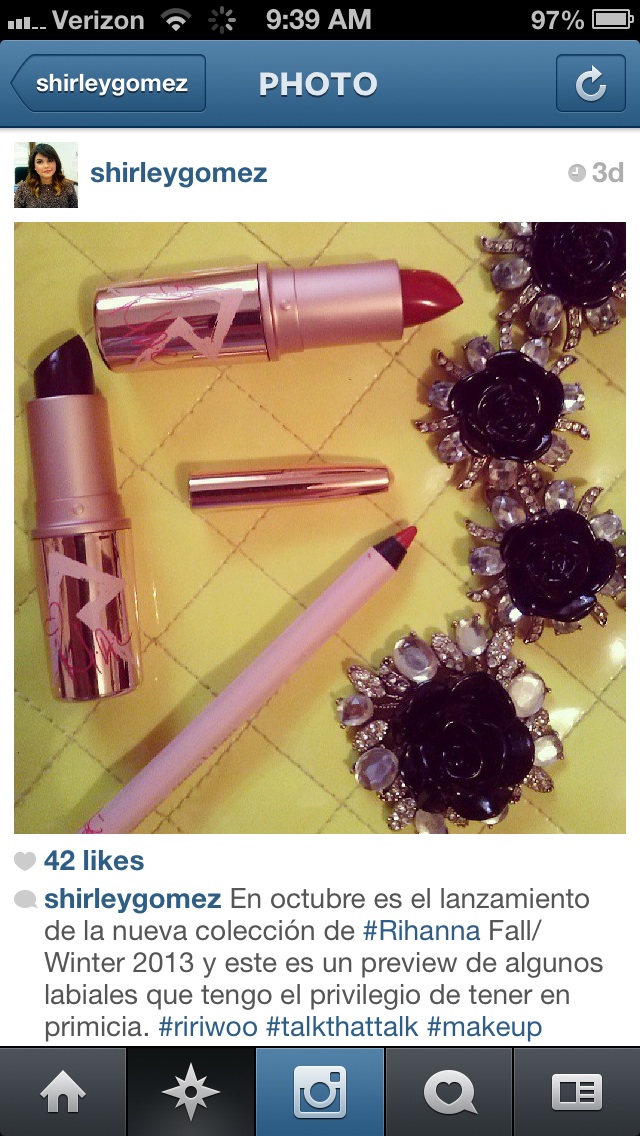
Task: Open the #Rihanna hashtag
Action: point(421,930)
